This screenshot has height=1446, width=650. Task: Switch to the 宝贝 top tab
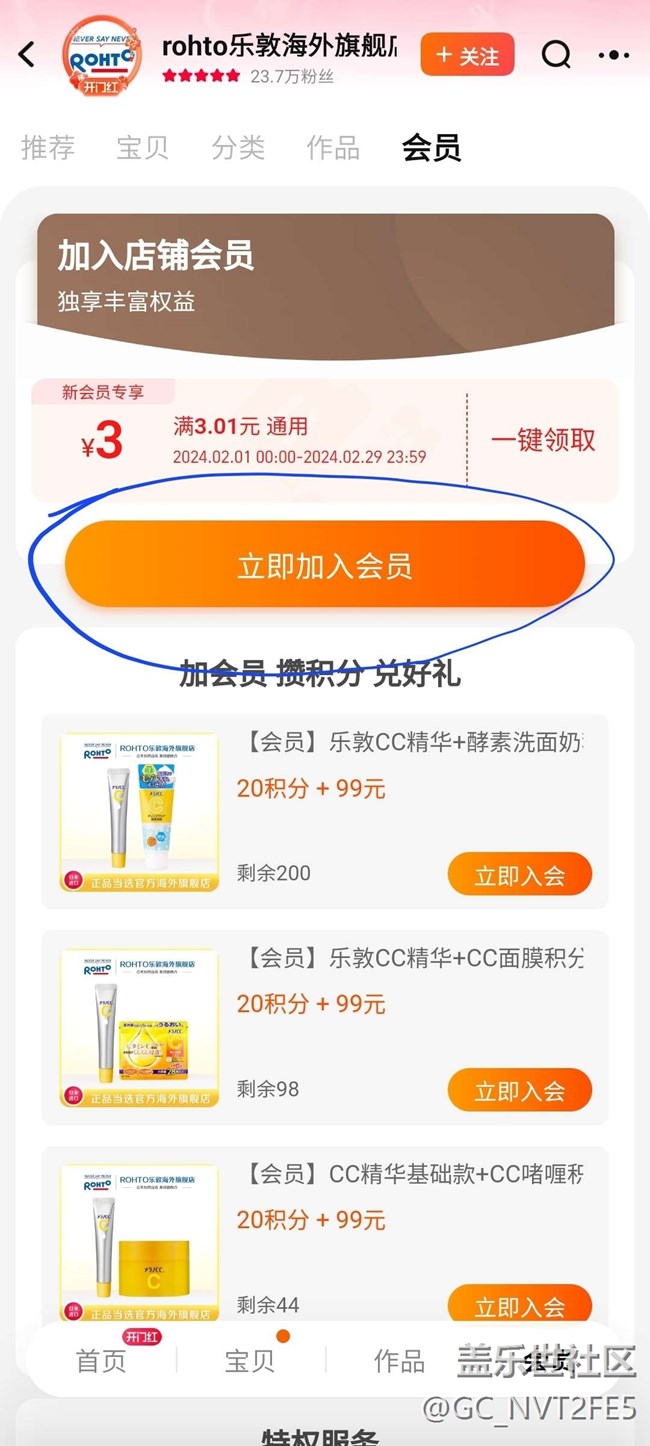pos(143,148)
